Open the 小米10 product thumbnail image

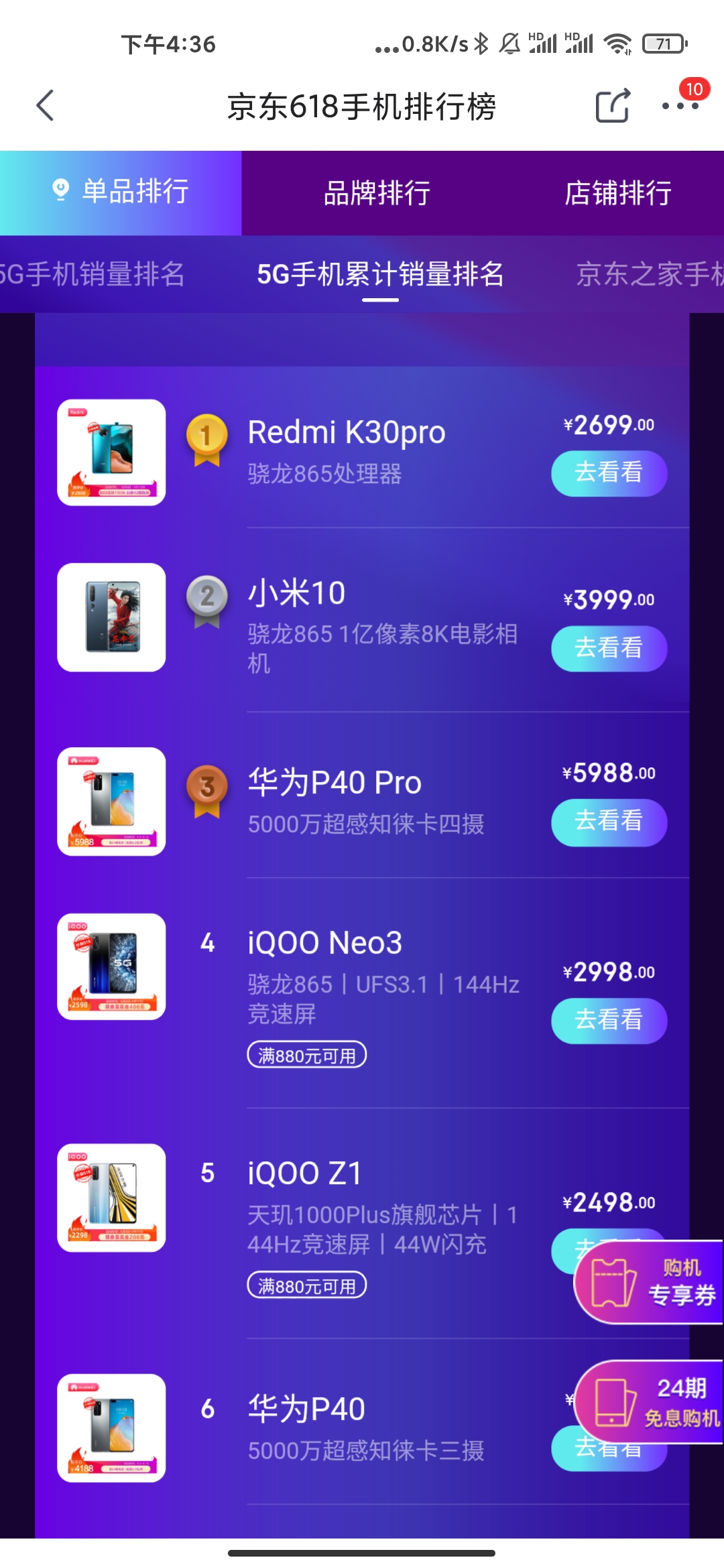tap(111, 615)
